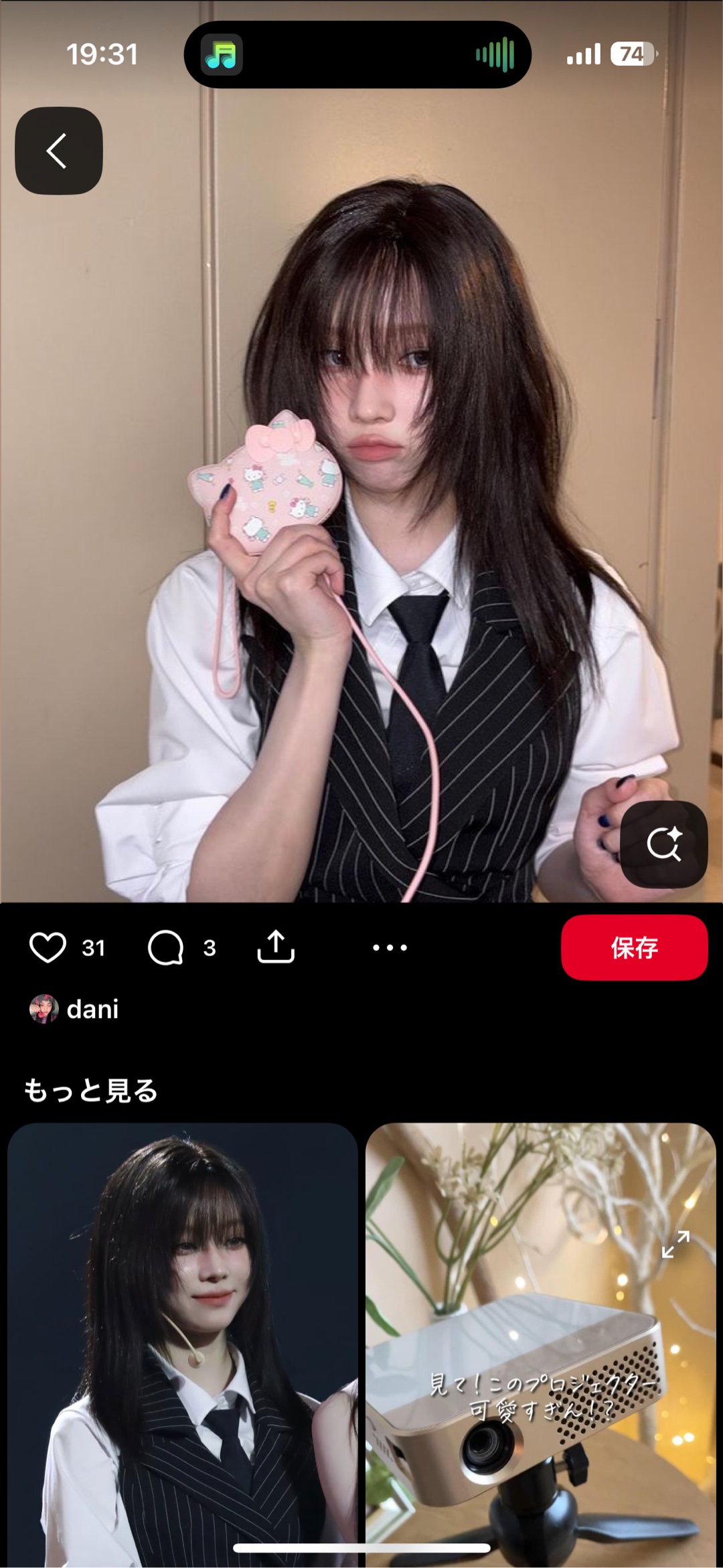Go back using the top-left arrow
The image size is (723, 1568).
point(59,151)
